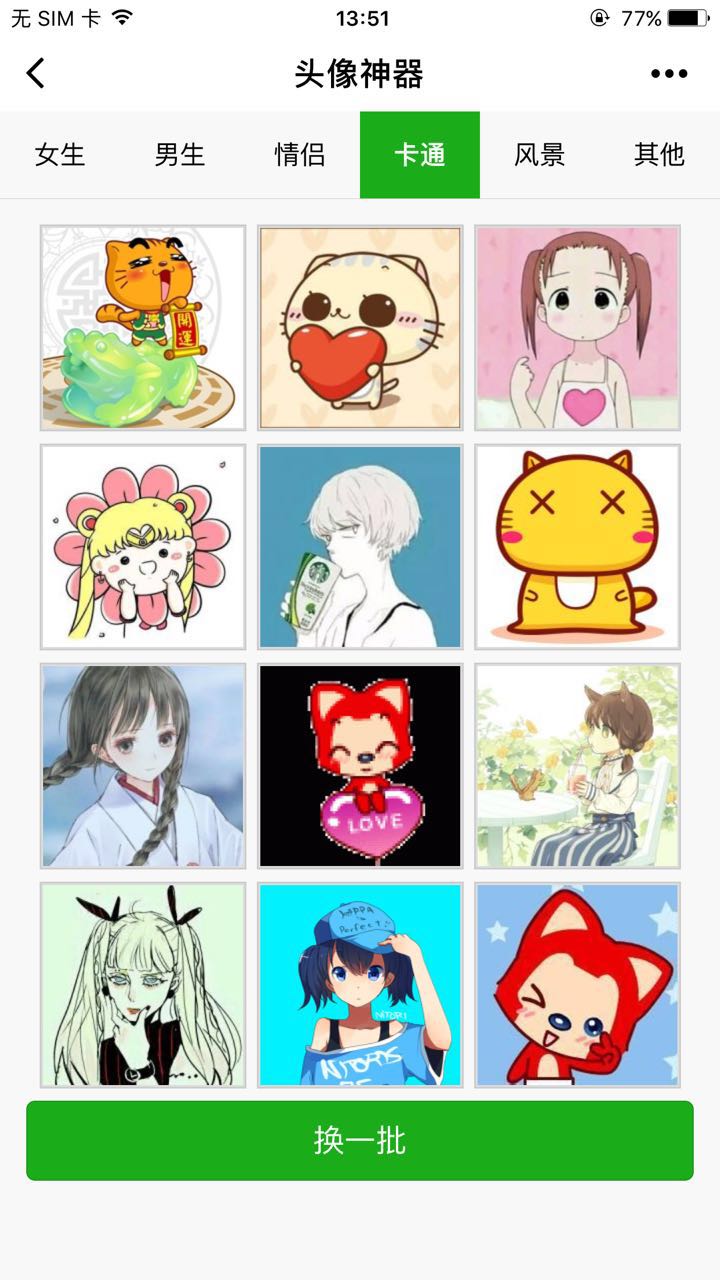
Task: Open the winking red fox on starry background
Action: tap(577, 985)
